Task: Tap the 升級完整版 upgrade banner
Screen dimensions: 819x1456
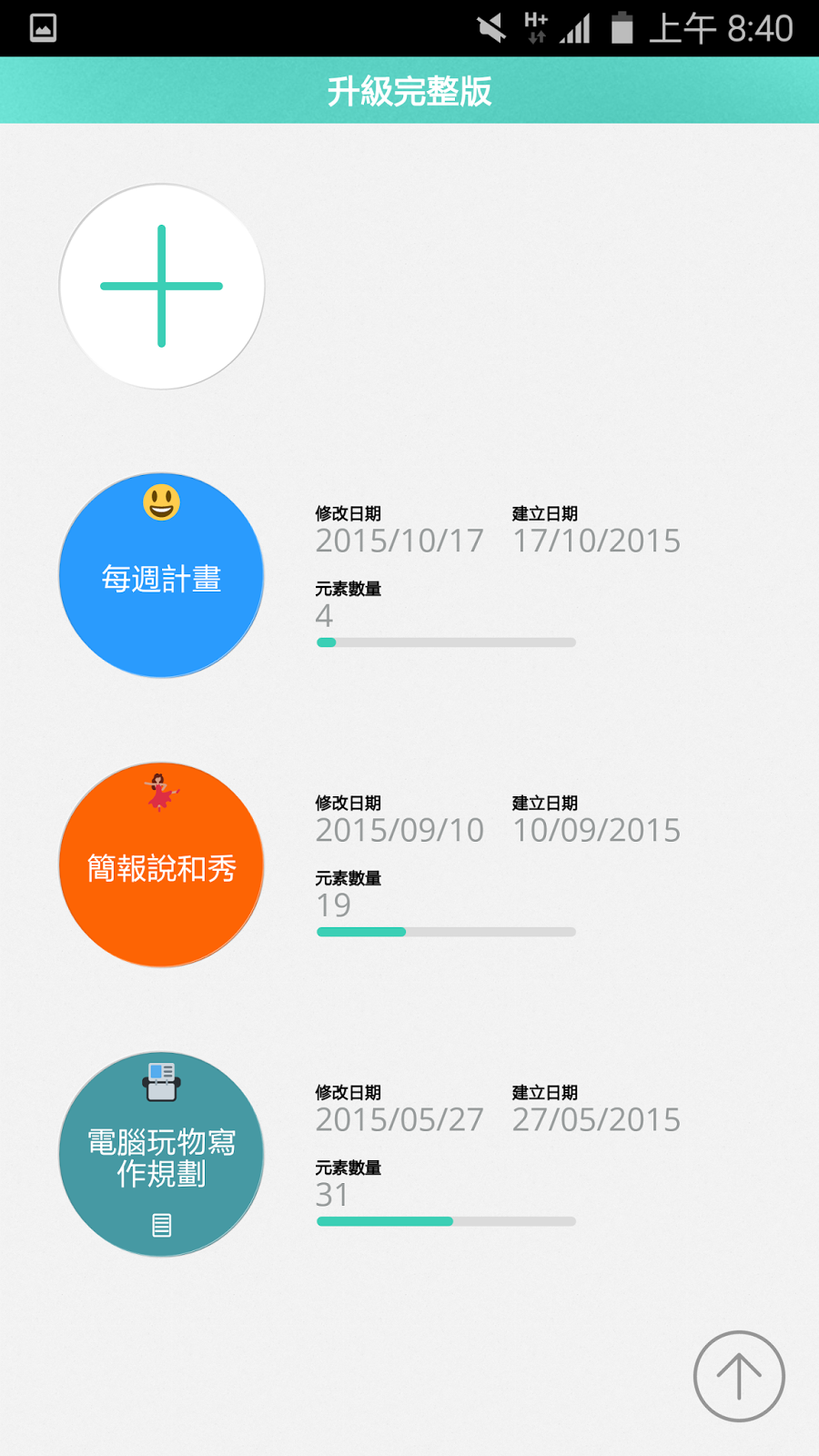Action: (409, 91)
